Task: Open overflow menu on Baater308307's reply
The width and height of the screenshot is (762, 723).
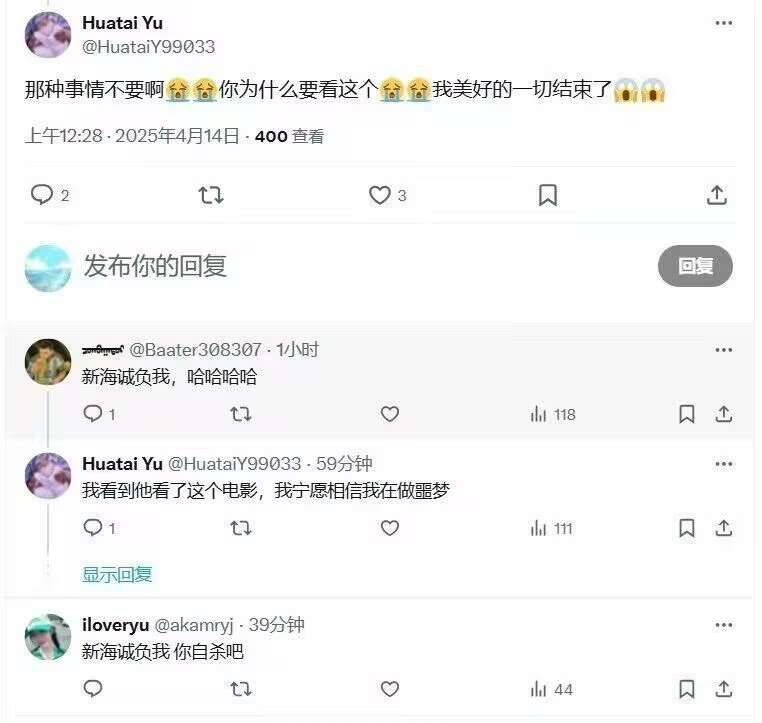Action: coord(723,350)
